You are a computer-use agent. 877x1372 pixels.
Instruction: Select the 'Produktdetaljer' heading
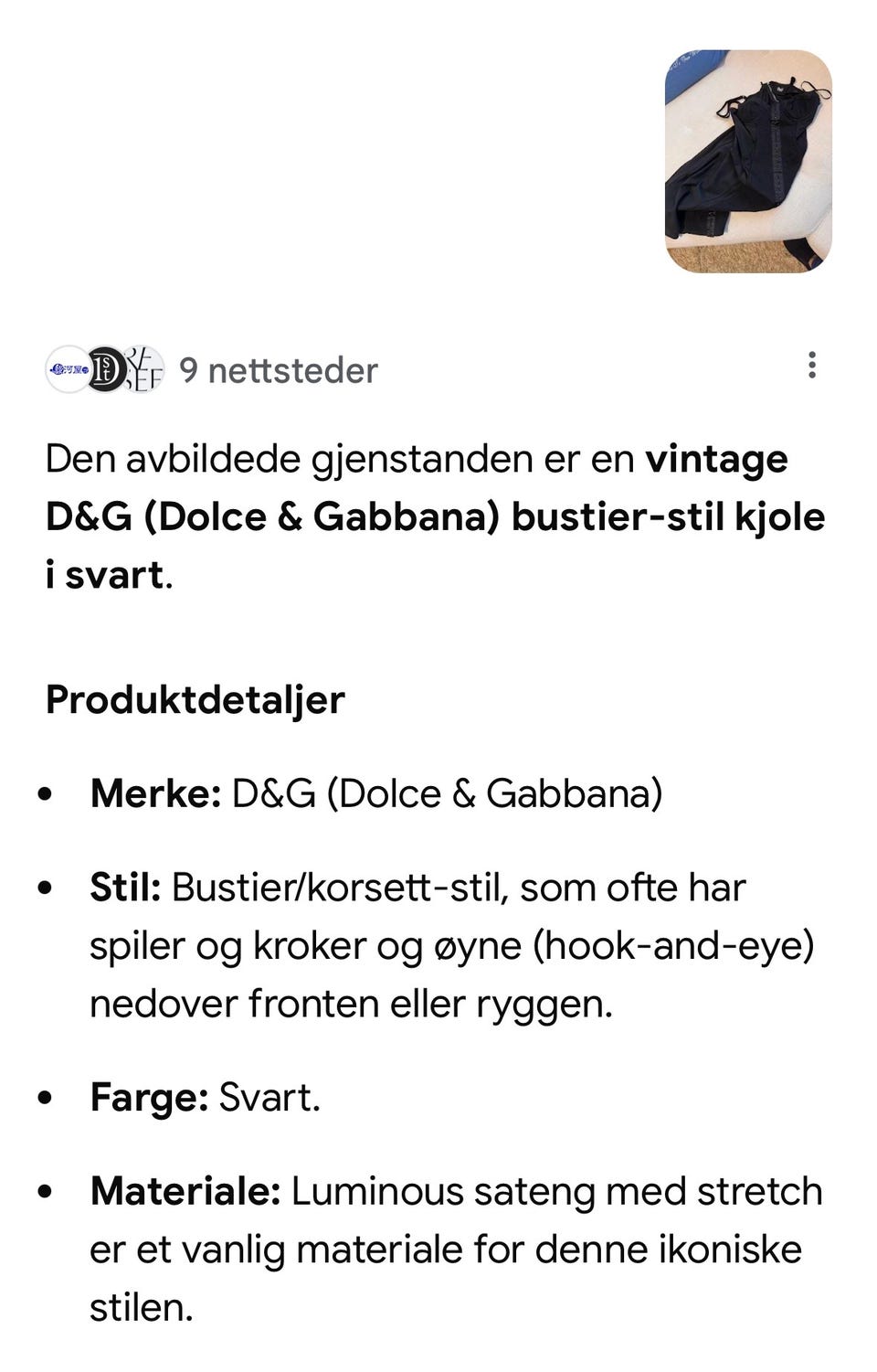point(195,699)
